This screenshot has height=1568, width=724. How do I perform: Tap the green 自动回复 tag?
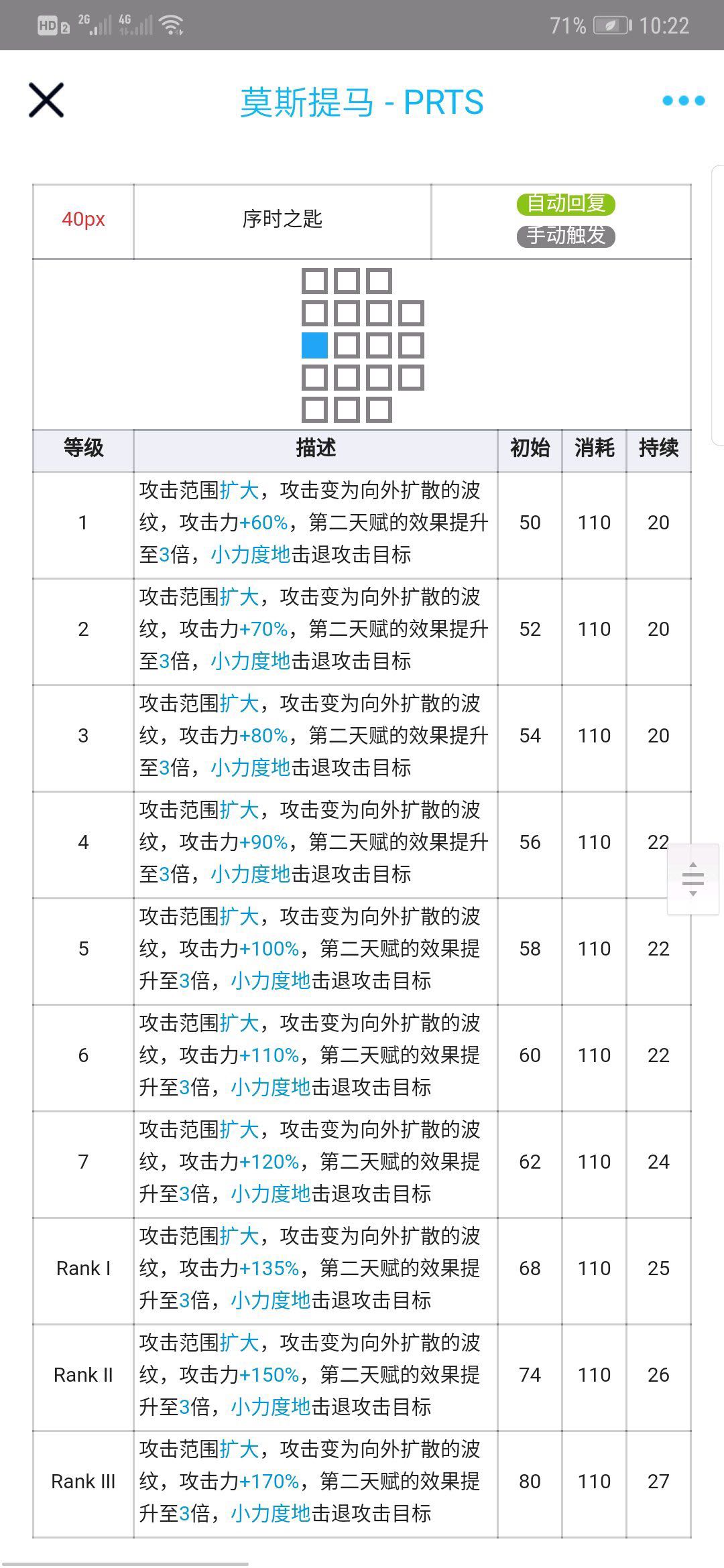tap(566, 204)
